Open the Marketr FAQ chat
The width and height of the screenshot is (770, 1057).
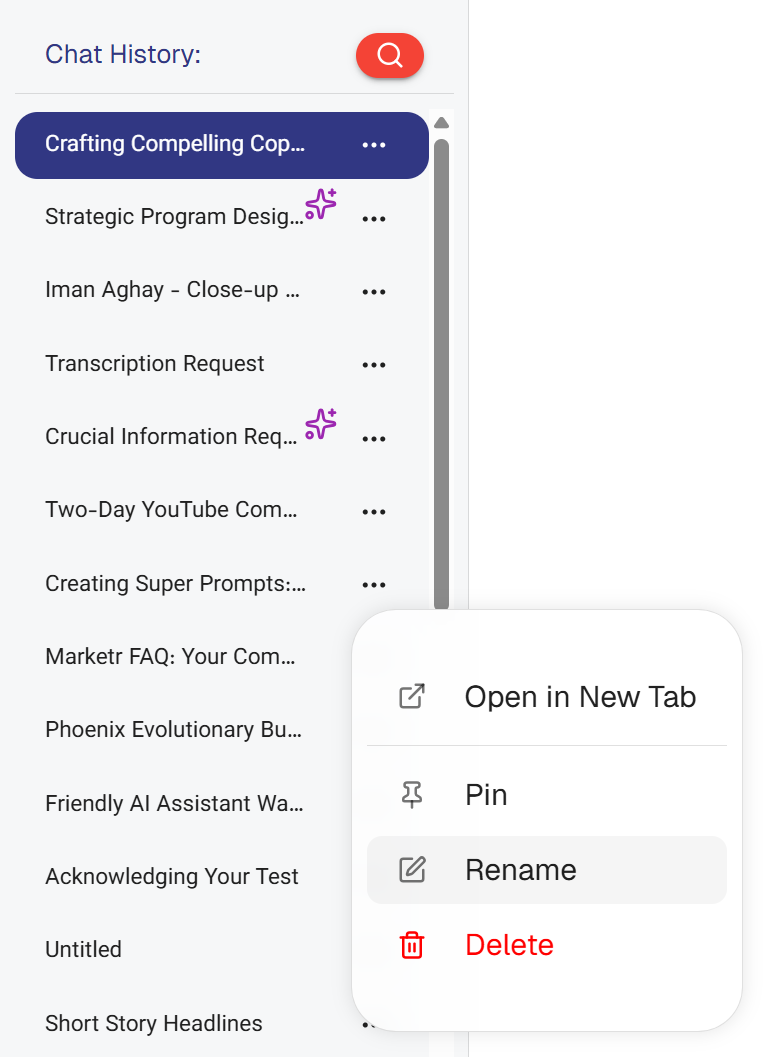pyautogui.click(x=171, y=657)
